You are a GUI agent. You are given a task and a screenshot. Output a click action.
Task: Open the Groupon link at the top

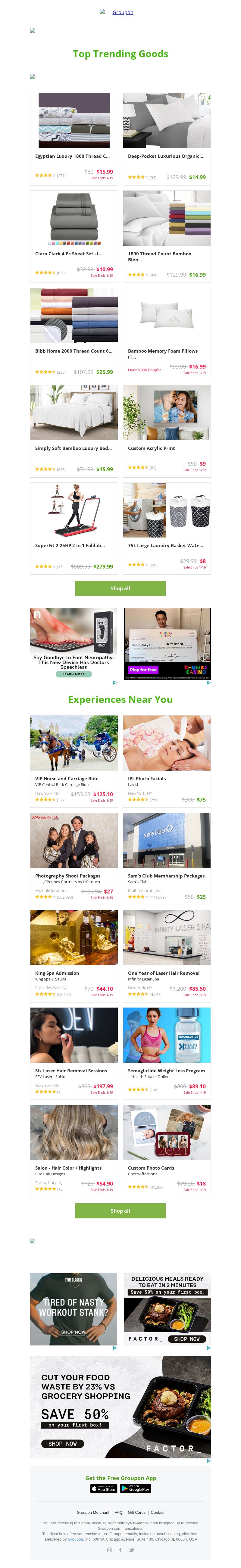122,12
